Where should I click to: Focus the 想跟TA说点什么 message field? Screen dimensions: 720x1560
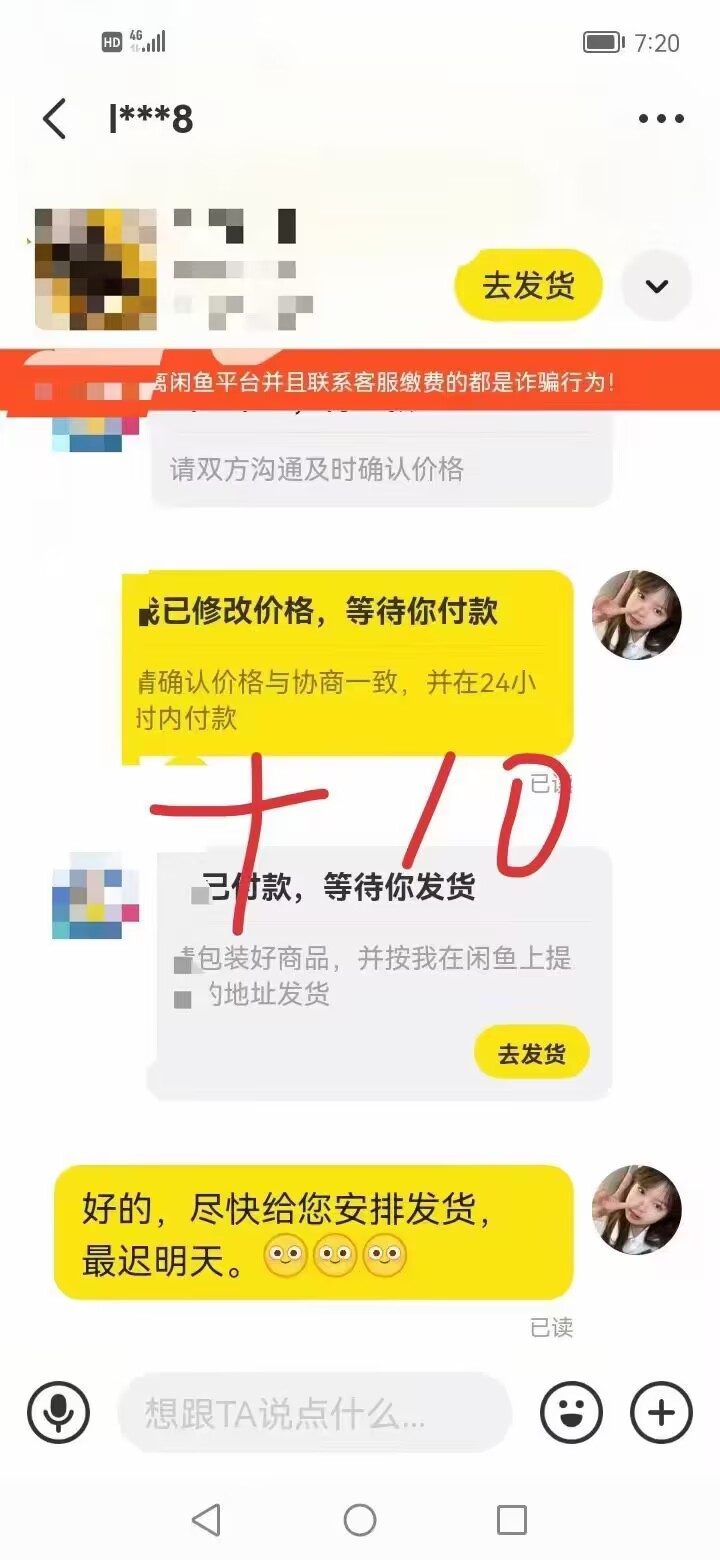315,1413
